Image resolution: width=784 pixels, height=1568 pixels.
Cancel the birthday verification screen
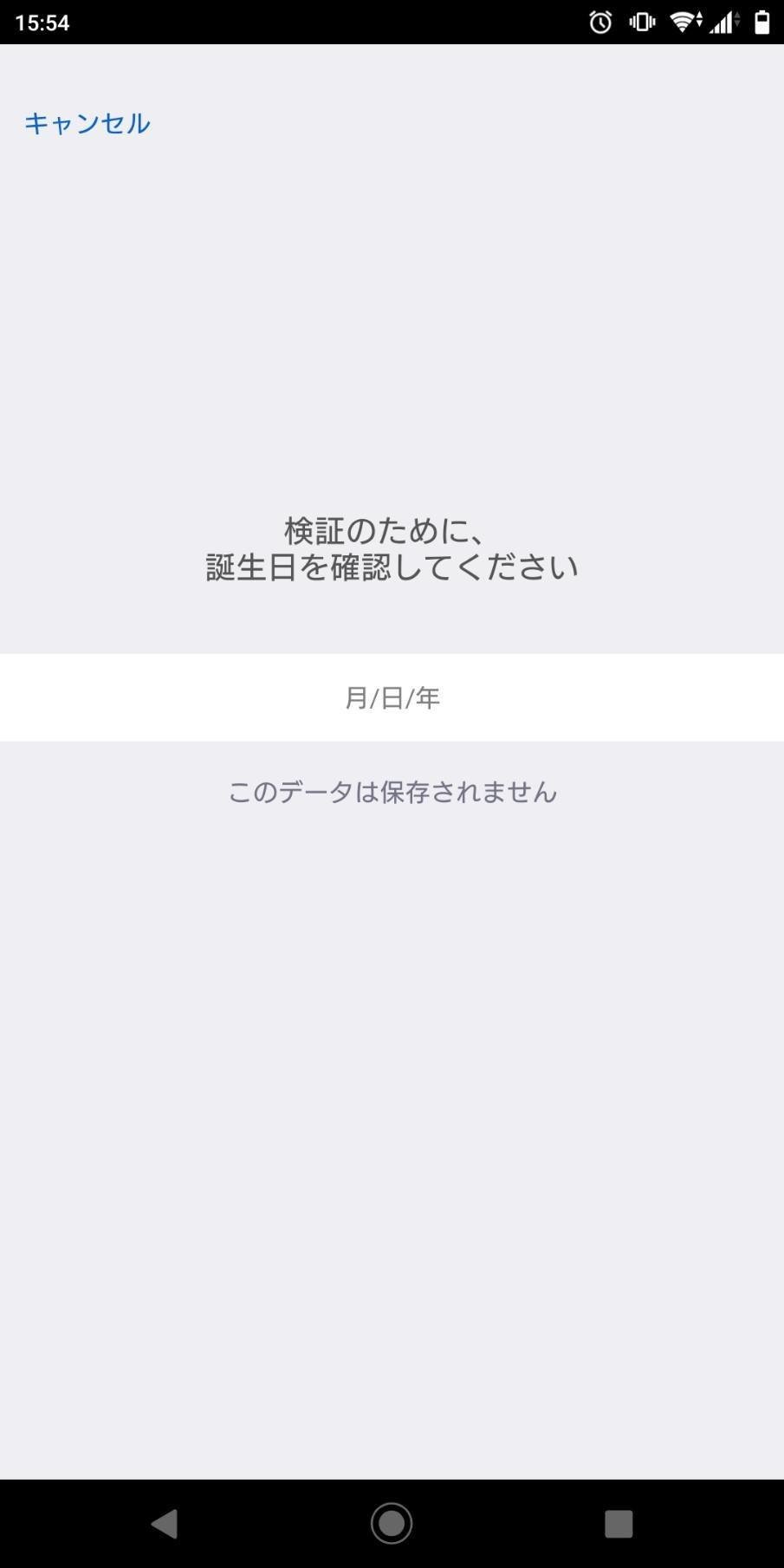click(x=87, y=123)
